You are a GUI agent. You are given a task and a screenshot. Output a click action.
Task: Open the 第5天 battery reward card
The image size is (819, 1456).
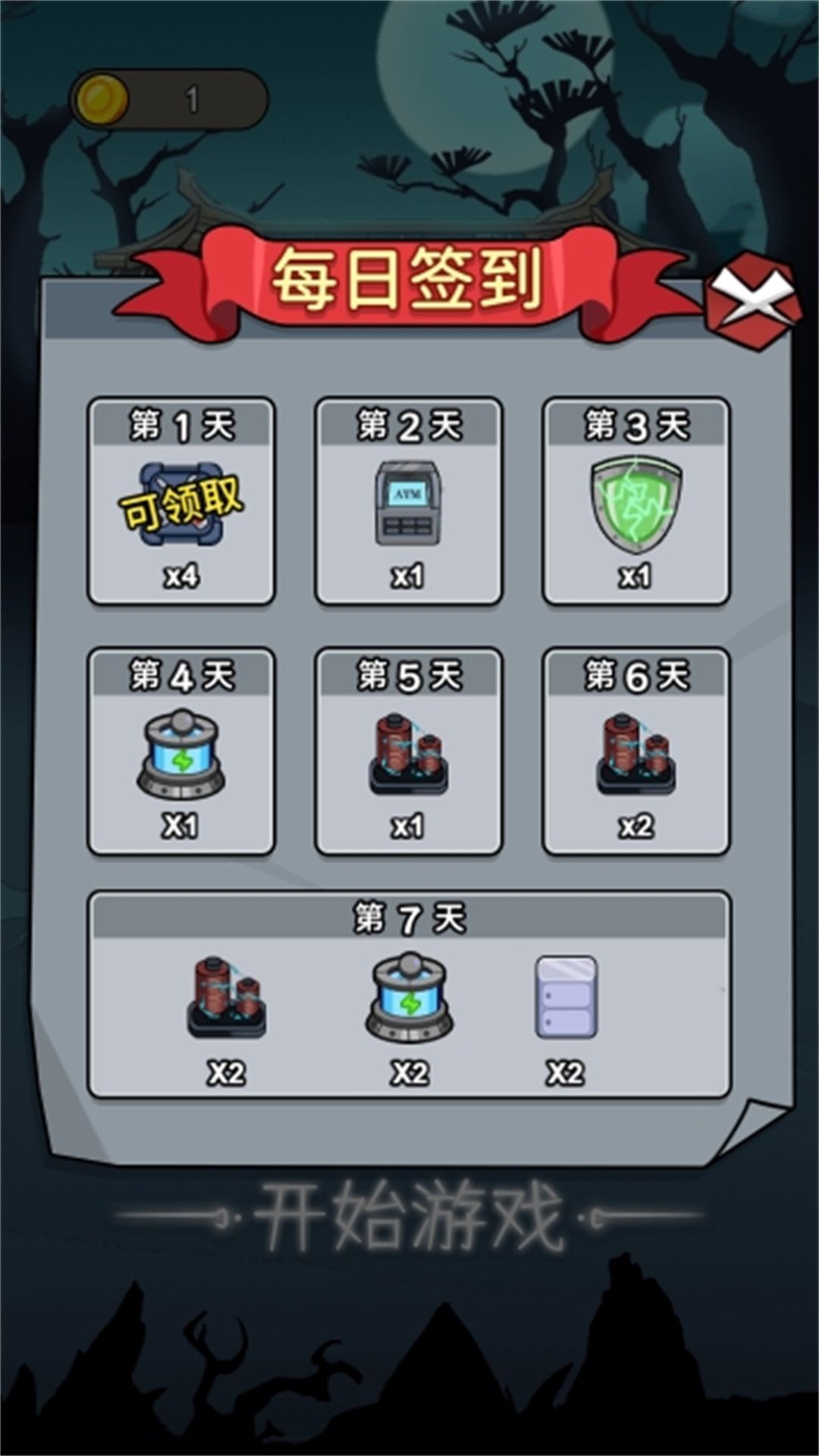tap(409, 752)
